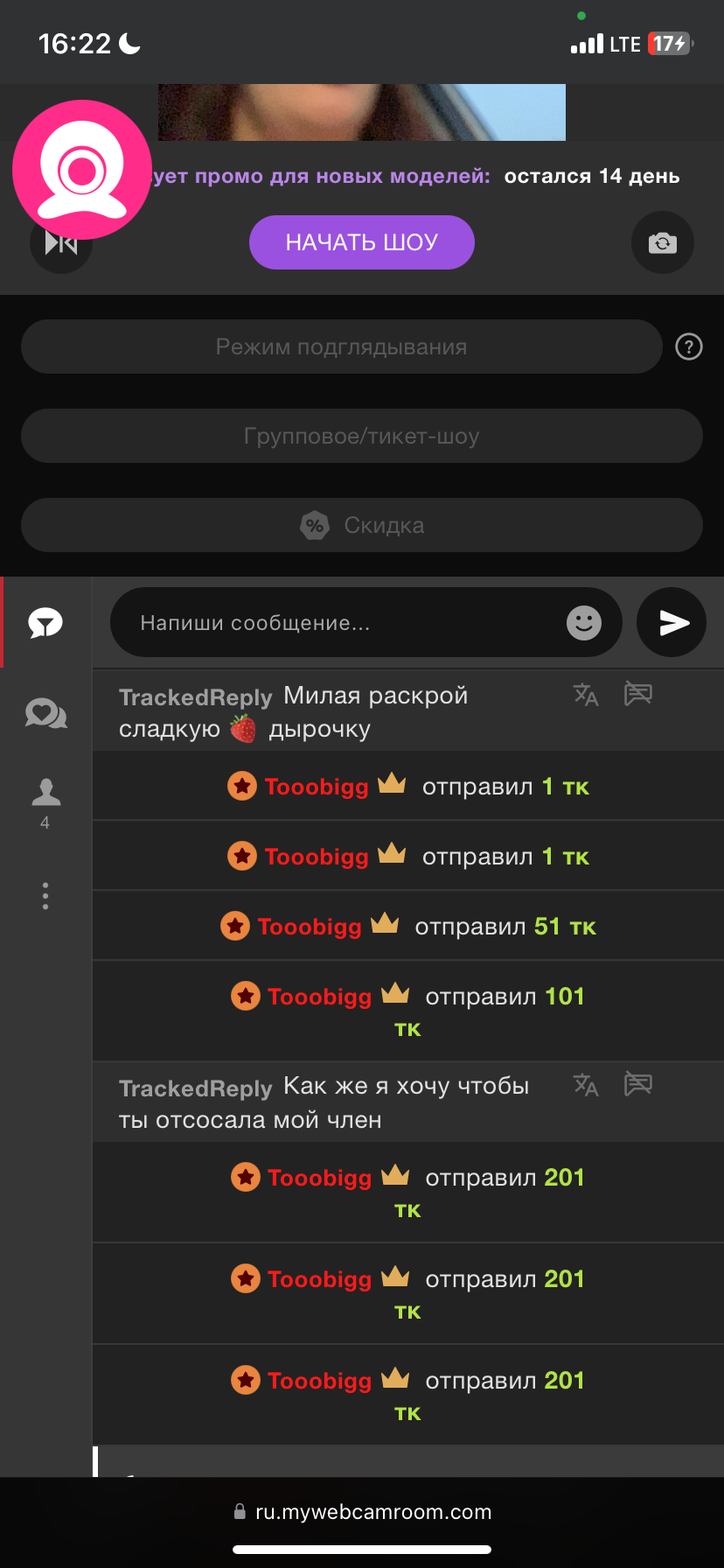
Task: Open the three-dot more menu
Action: click(45, 895)
